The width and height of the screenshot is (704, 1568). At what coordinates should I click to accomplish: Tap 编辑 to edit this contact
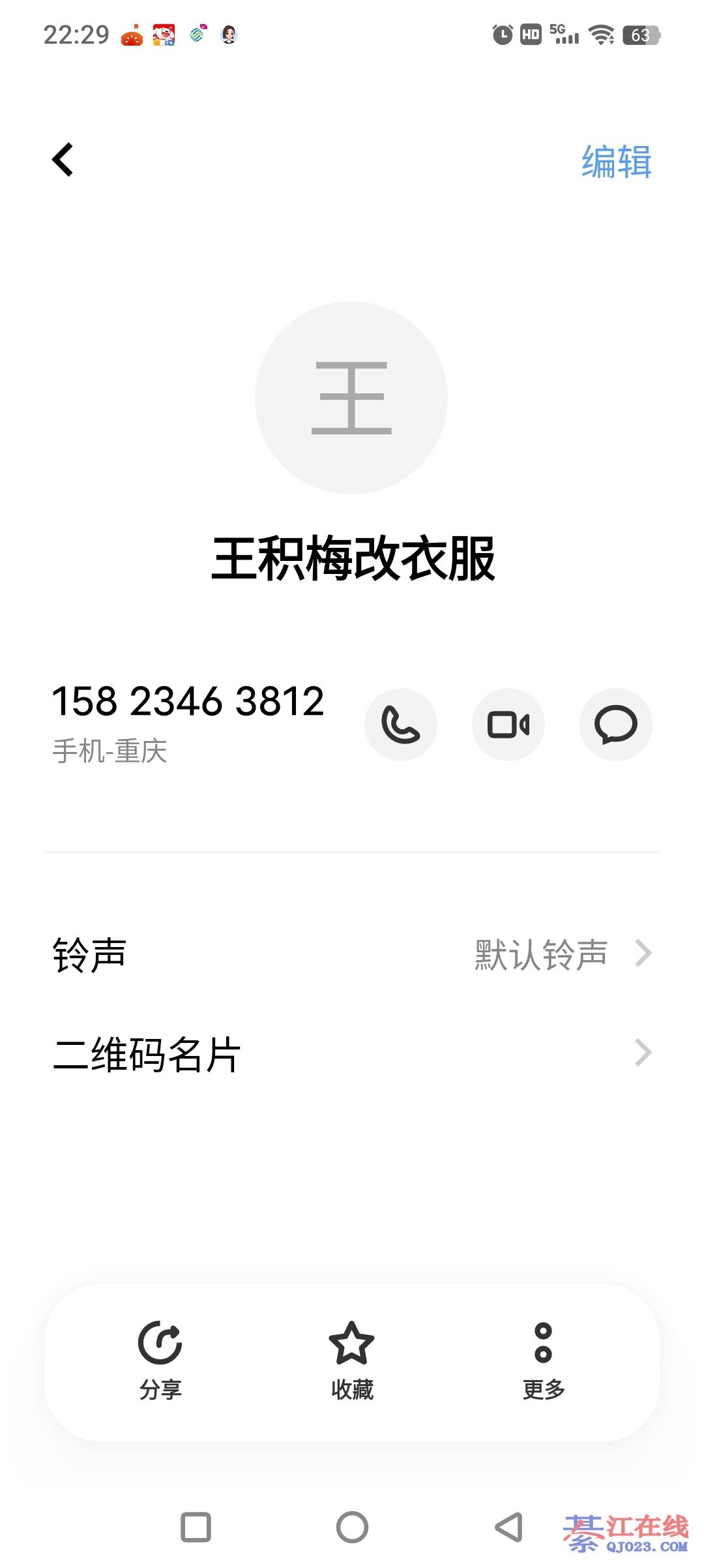(616, 162)
